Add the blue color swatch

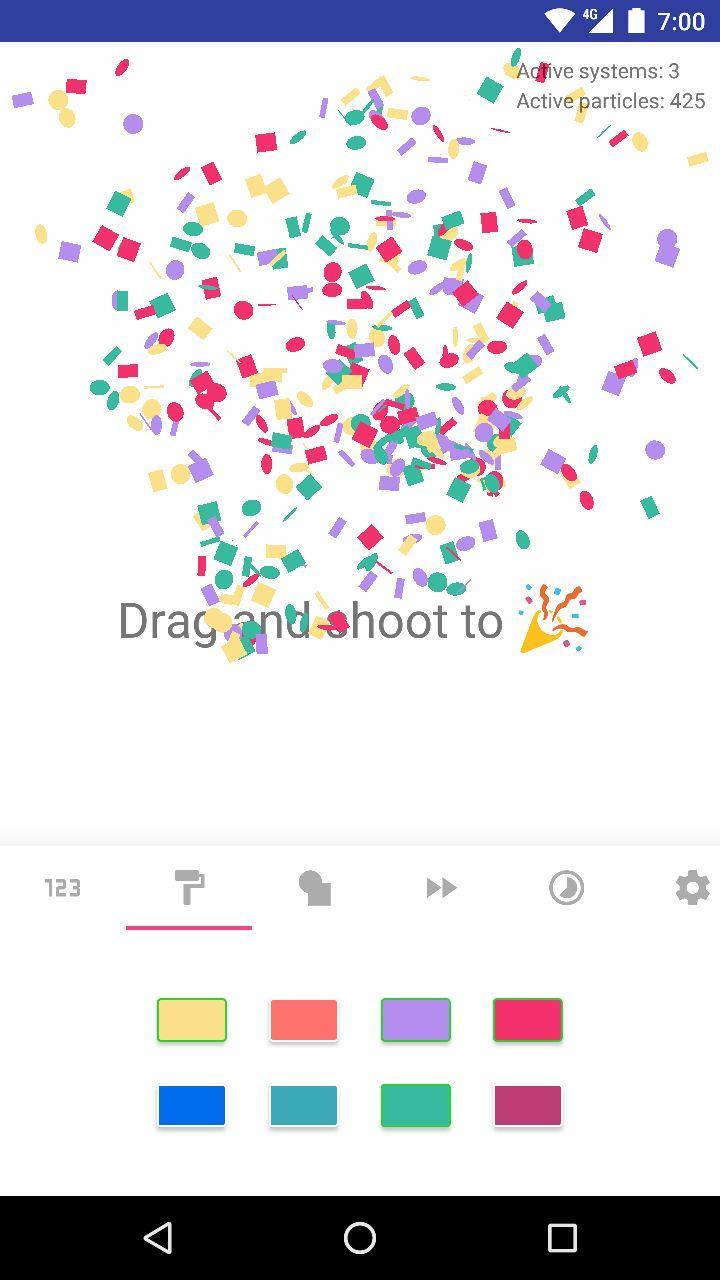tap(192, 1106)
